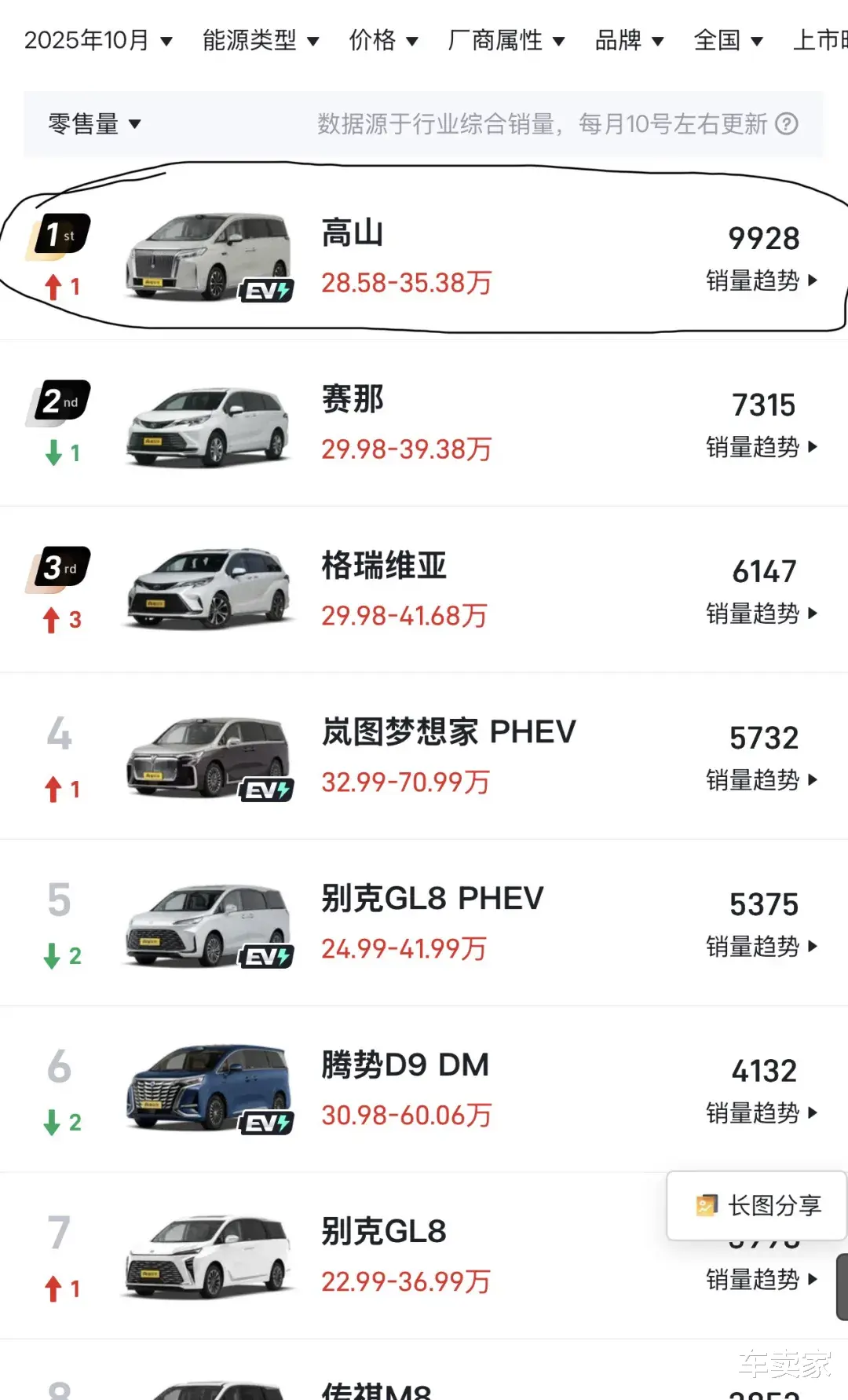
Task: Open the 高山 car entry
Action: tap(353, 233)
